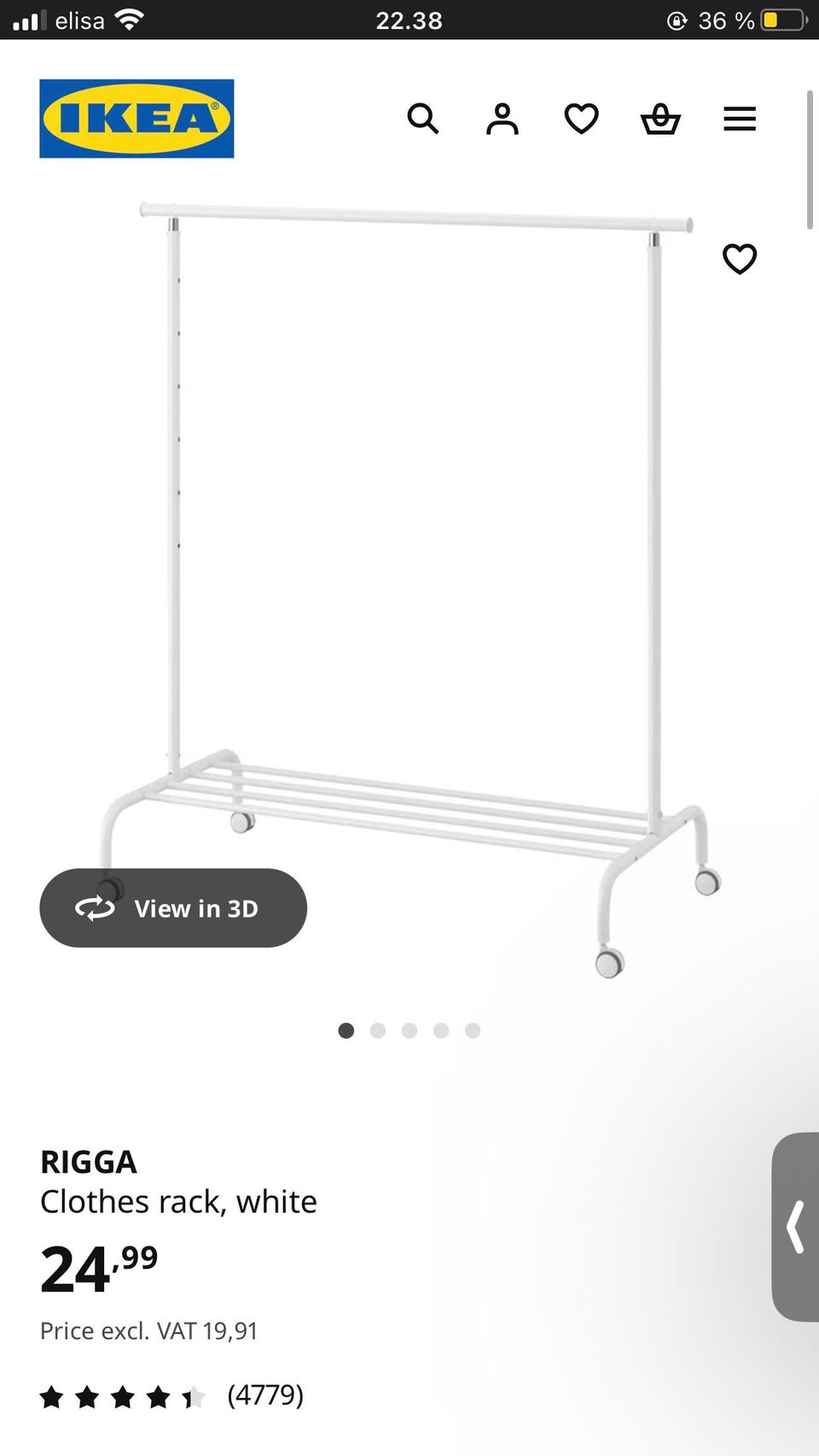Open the 4779 customer reviews

pyautogui.click(x=264, y=1395)
